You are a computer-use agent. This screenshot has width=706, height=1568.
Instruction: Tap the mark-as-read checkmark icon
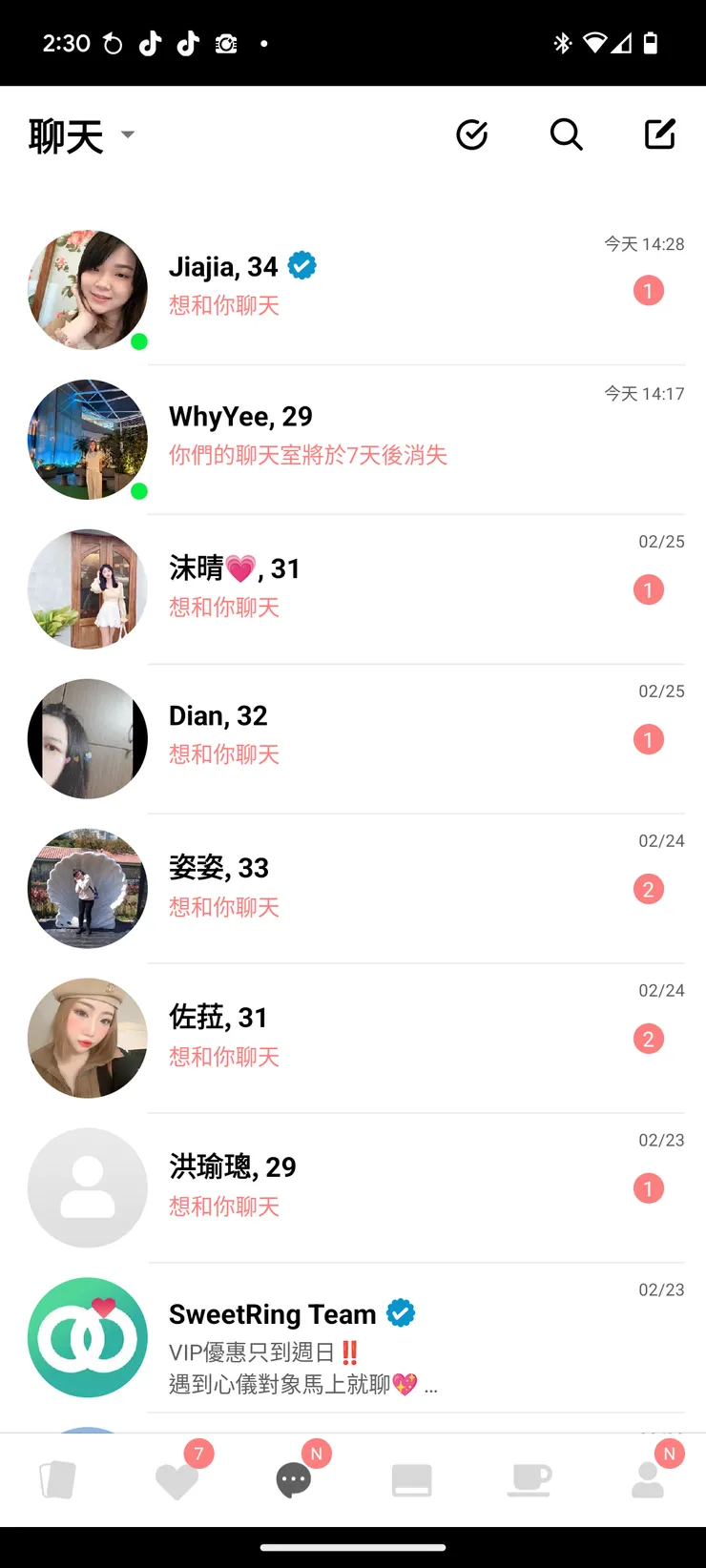(473, 134)
